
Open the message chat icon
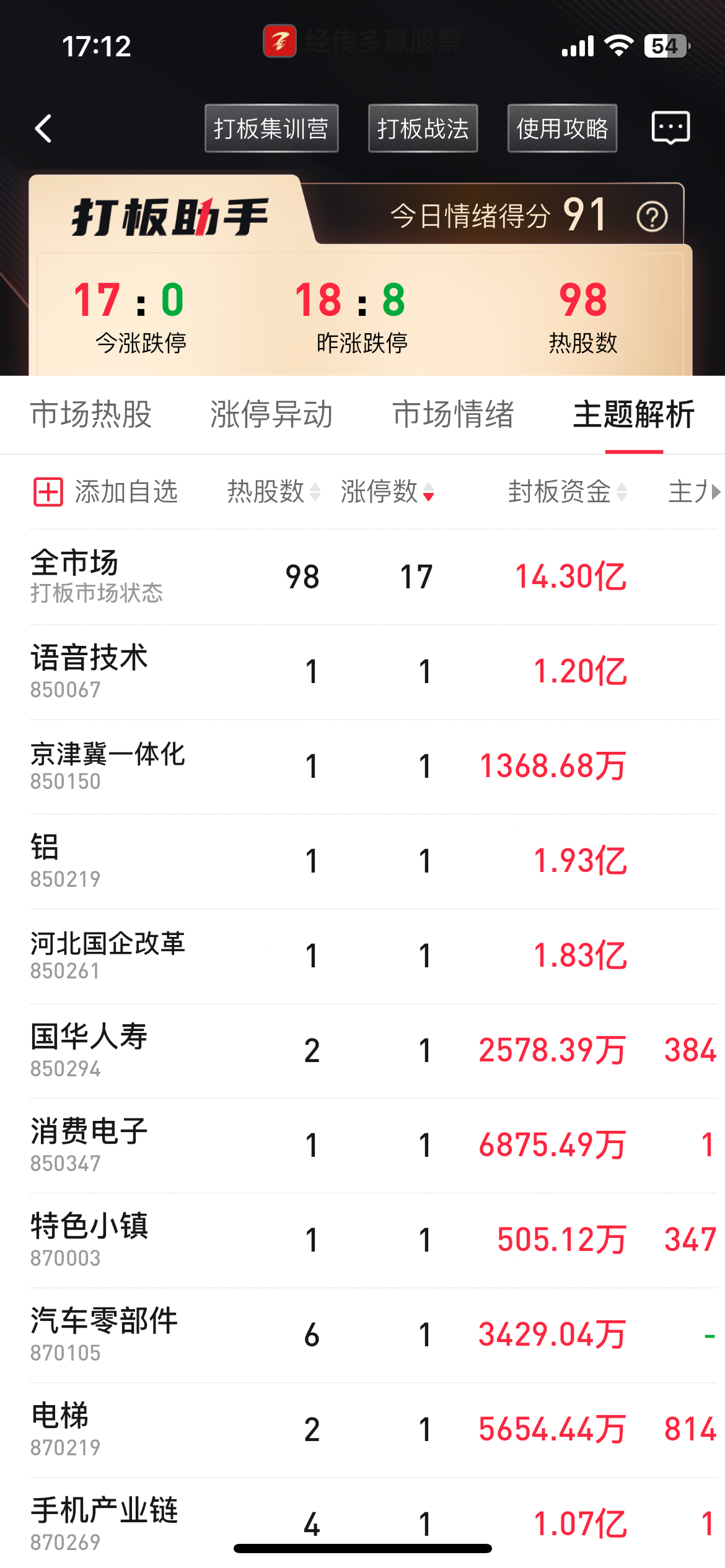[670, 128]
